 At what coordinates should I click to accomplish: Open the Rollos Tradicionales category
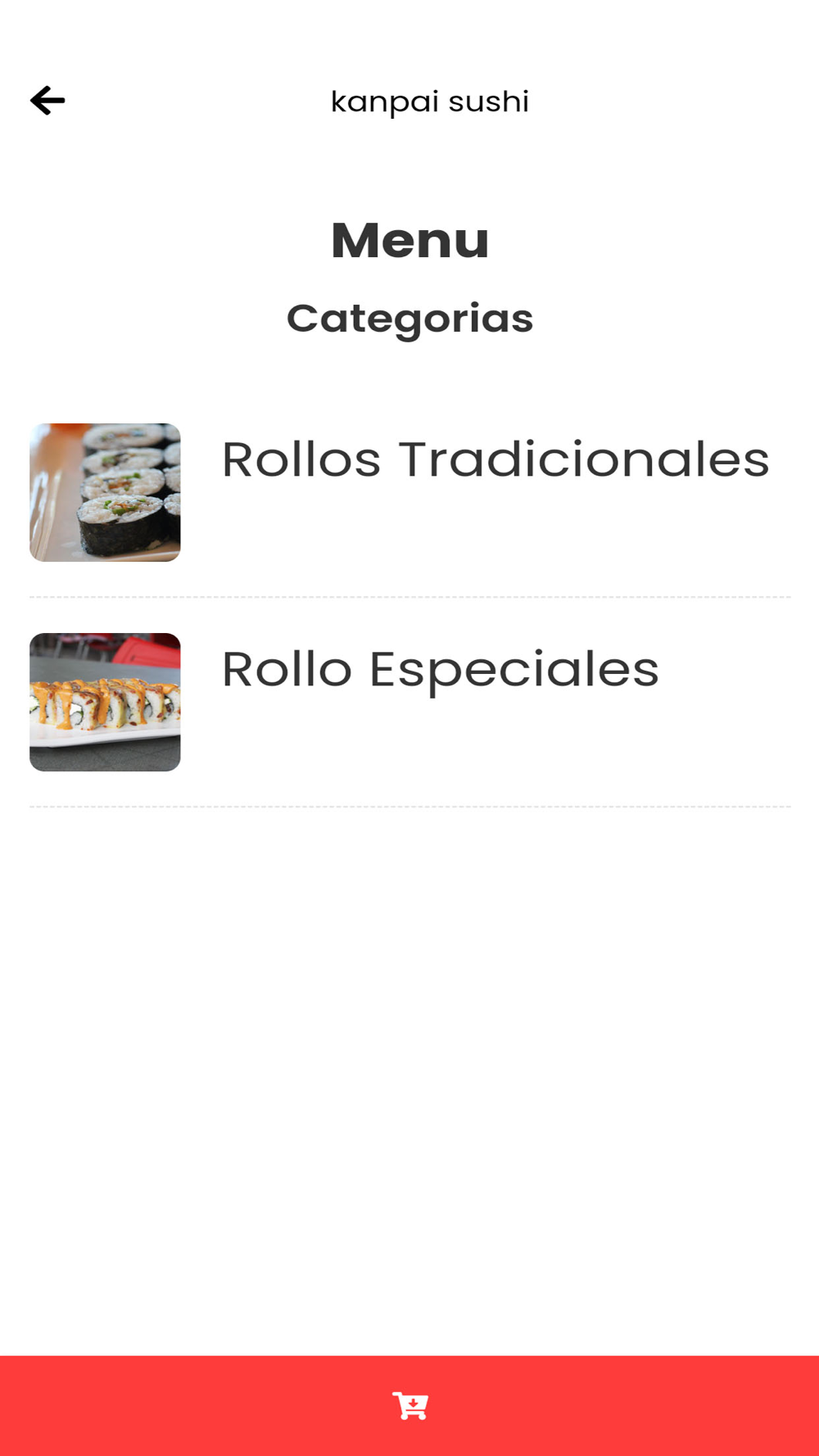click(495, 459)
